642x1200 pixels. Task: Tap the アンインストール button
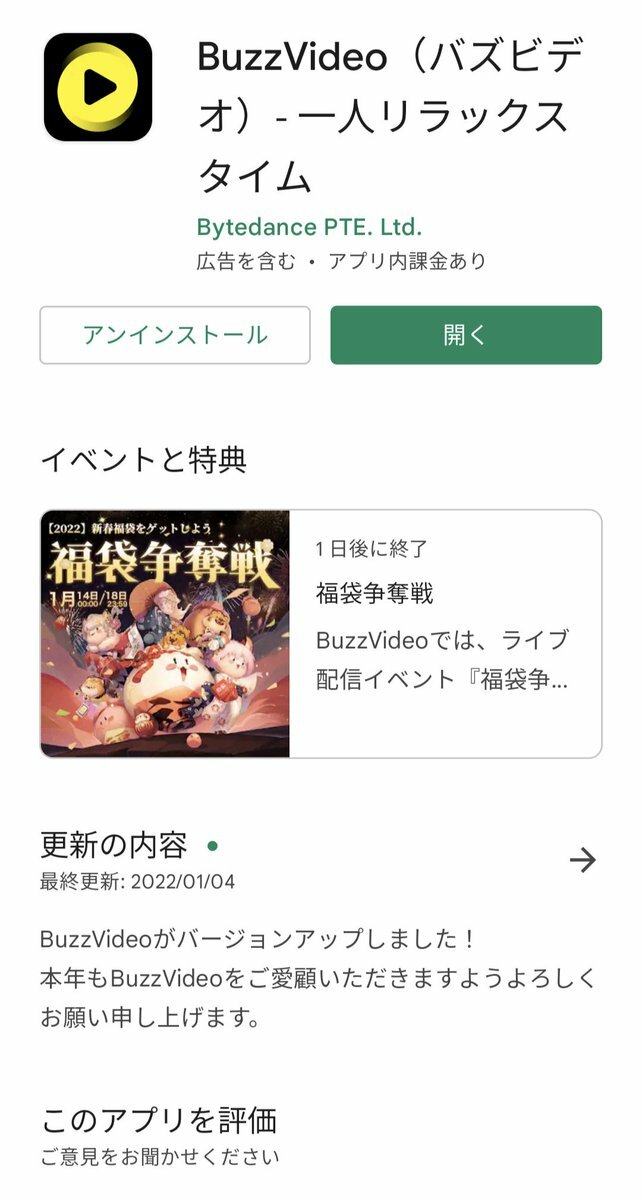pos(175,335)
